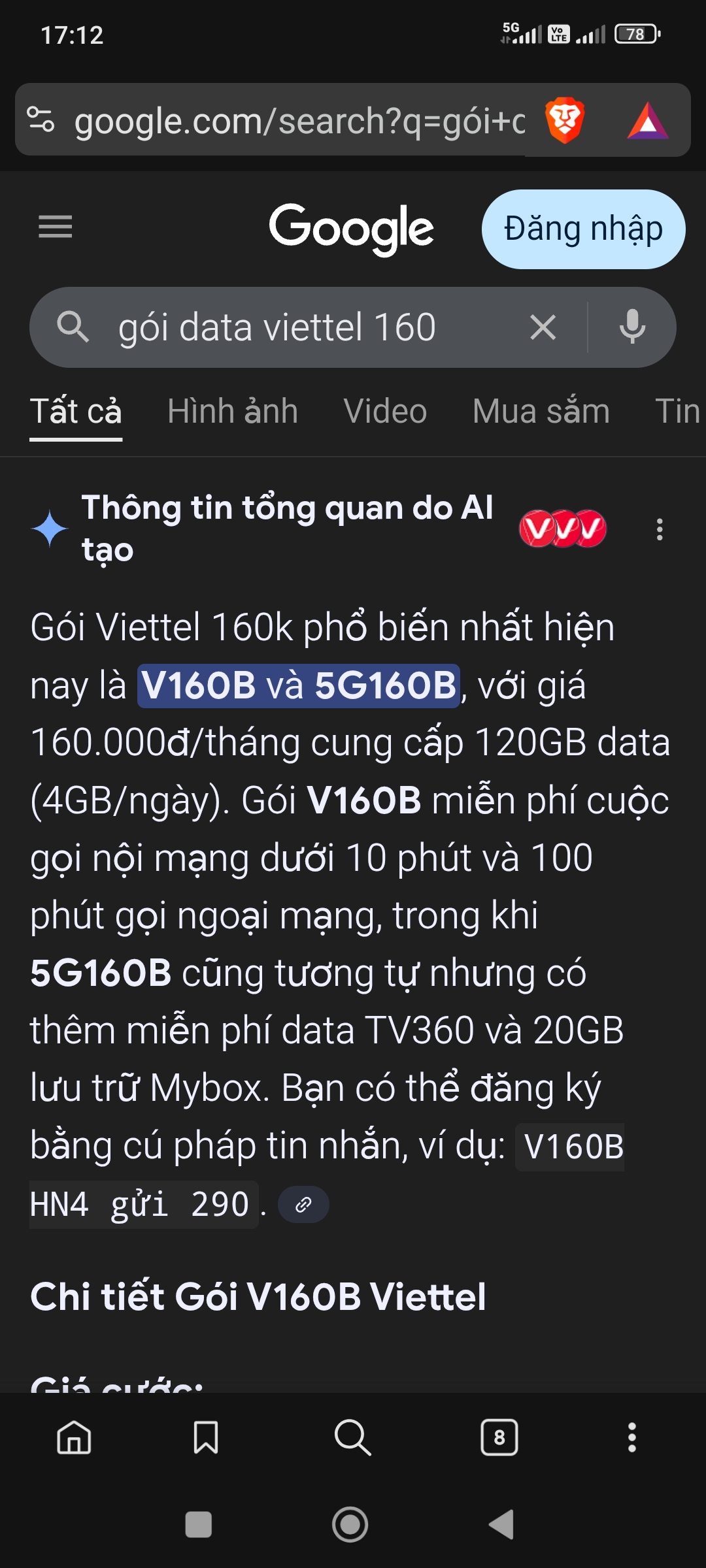Open the source link chip after the summary

pos(303,1204)
